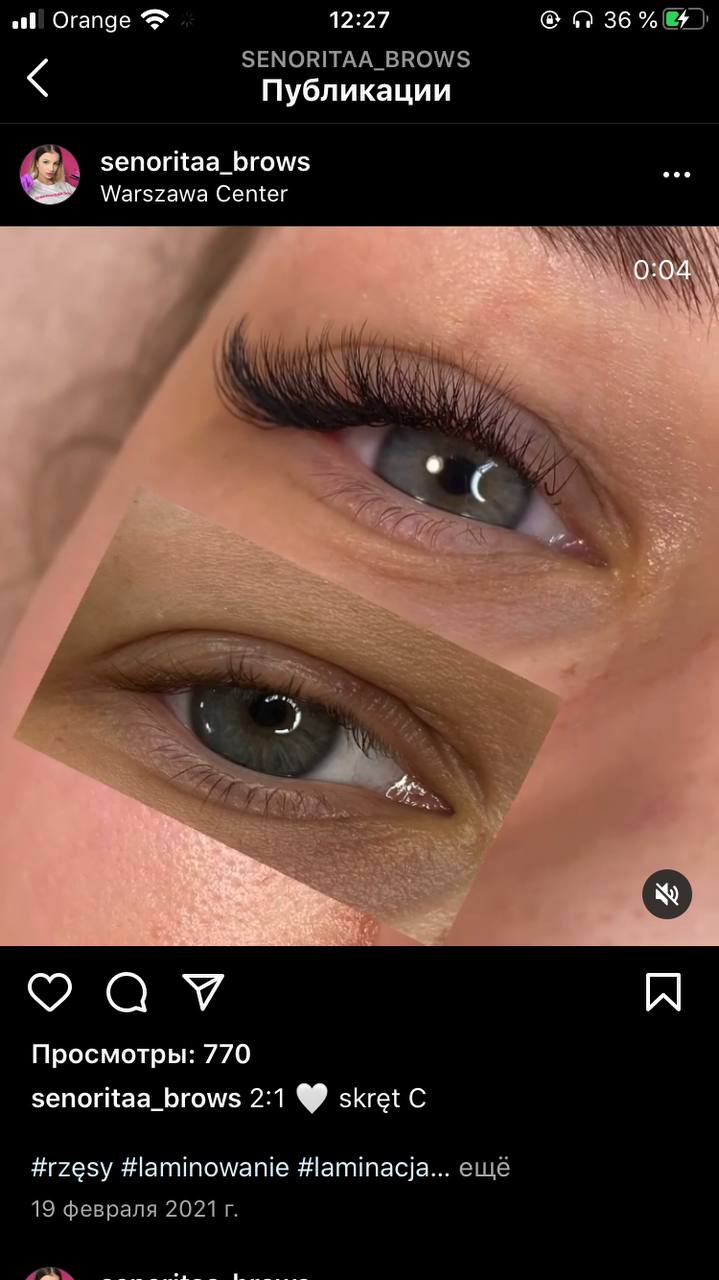Viewport: 719px width, 1280px height.
Task: Open the #rzęsy hashtag
Action: 72,1167
